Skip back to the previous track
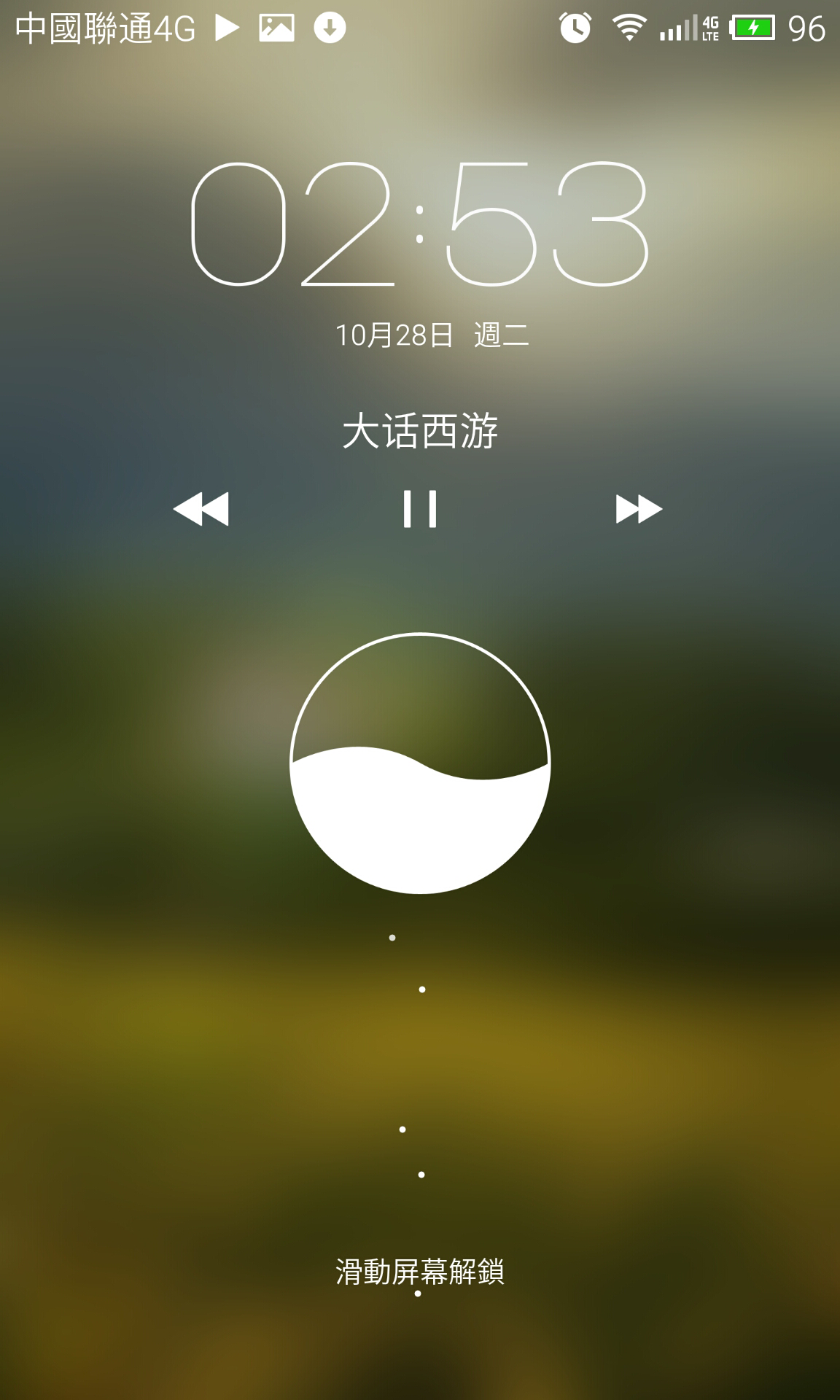The width and height of the screenshot is (840, 1400). [x=201, y=509]
